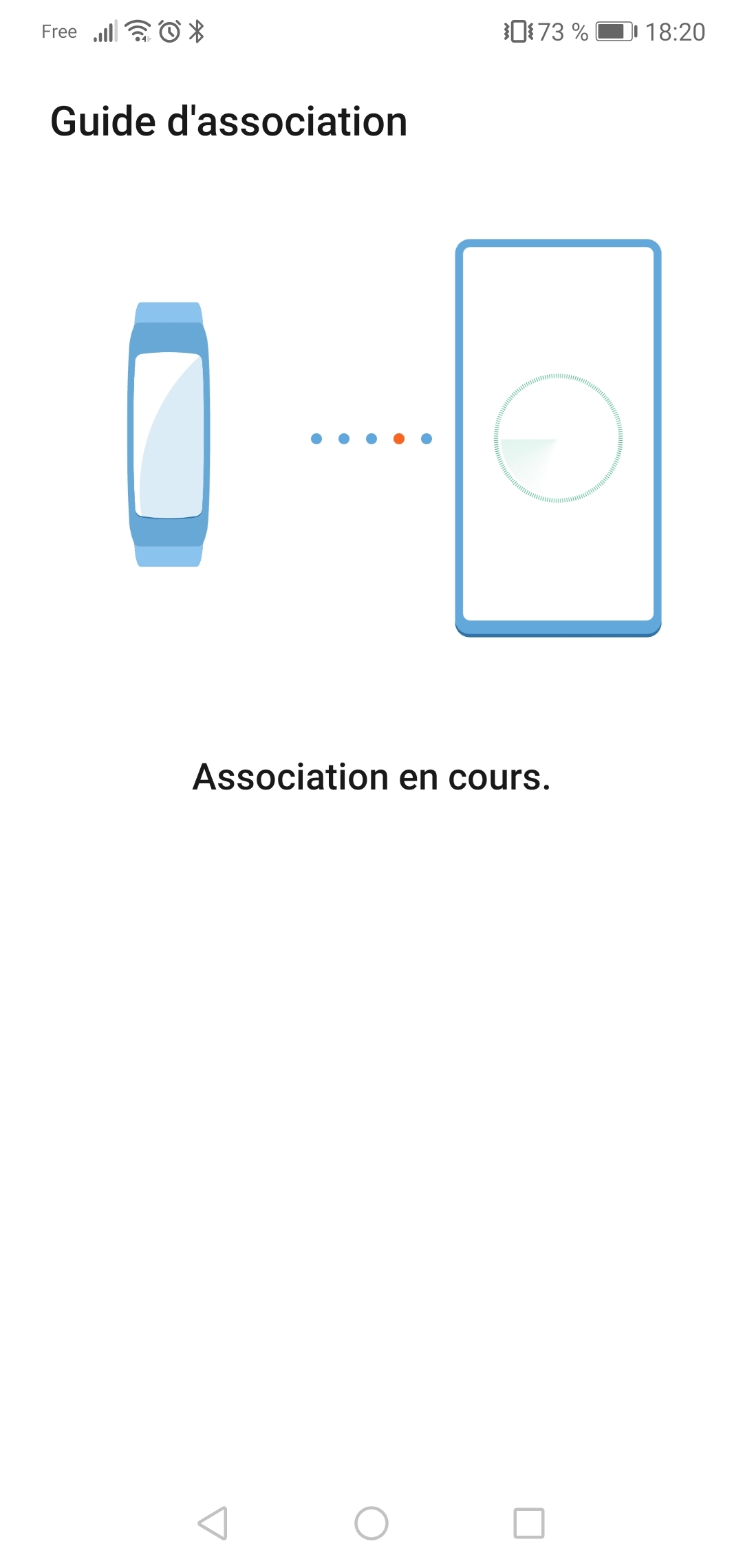Tap the first blue dot between devices
The height and width of the screenshot is (1568, 743).
(315, 438)
